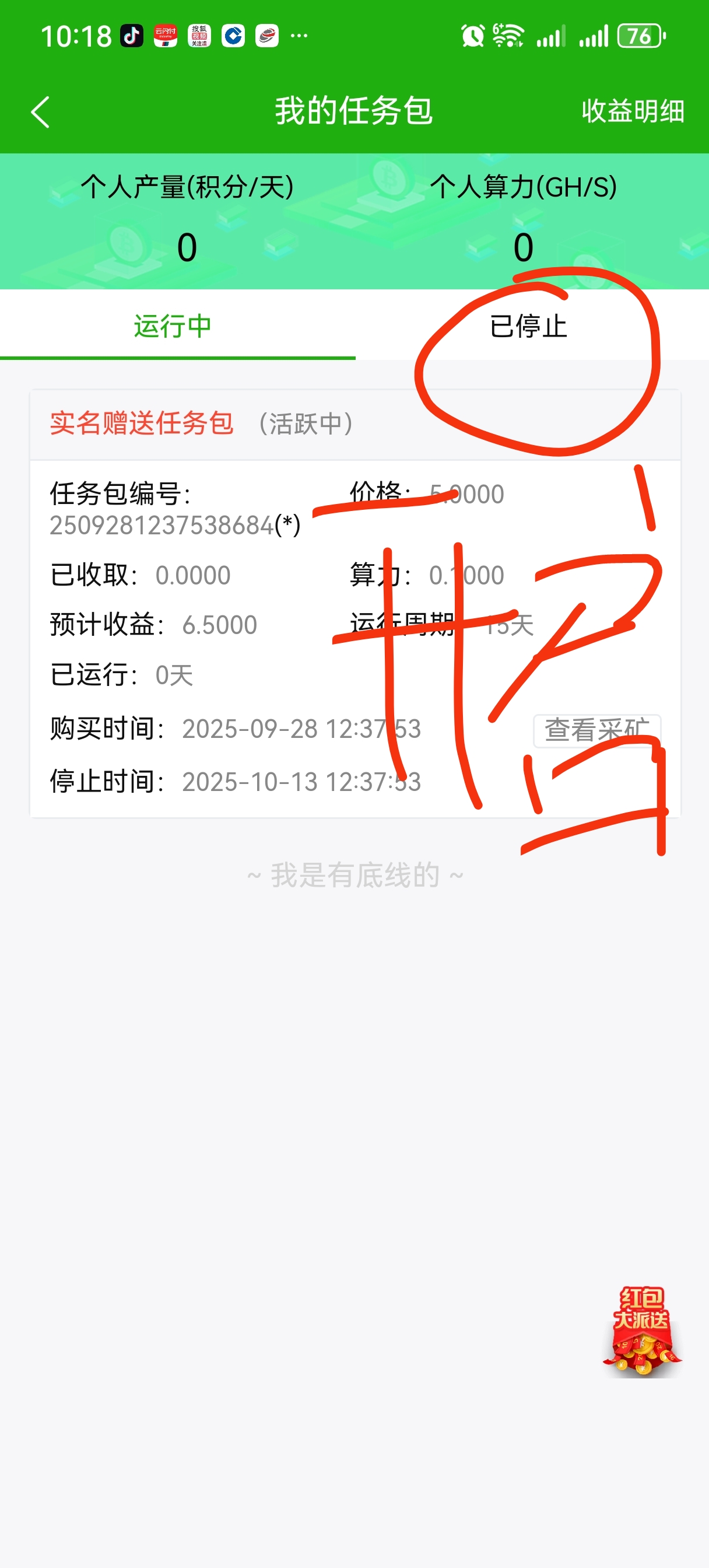Go back using the top-left arrow
The width and height of the screenshot is (709, 1568).
point(40,113)
